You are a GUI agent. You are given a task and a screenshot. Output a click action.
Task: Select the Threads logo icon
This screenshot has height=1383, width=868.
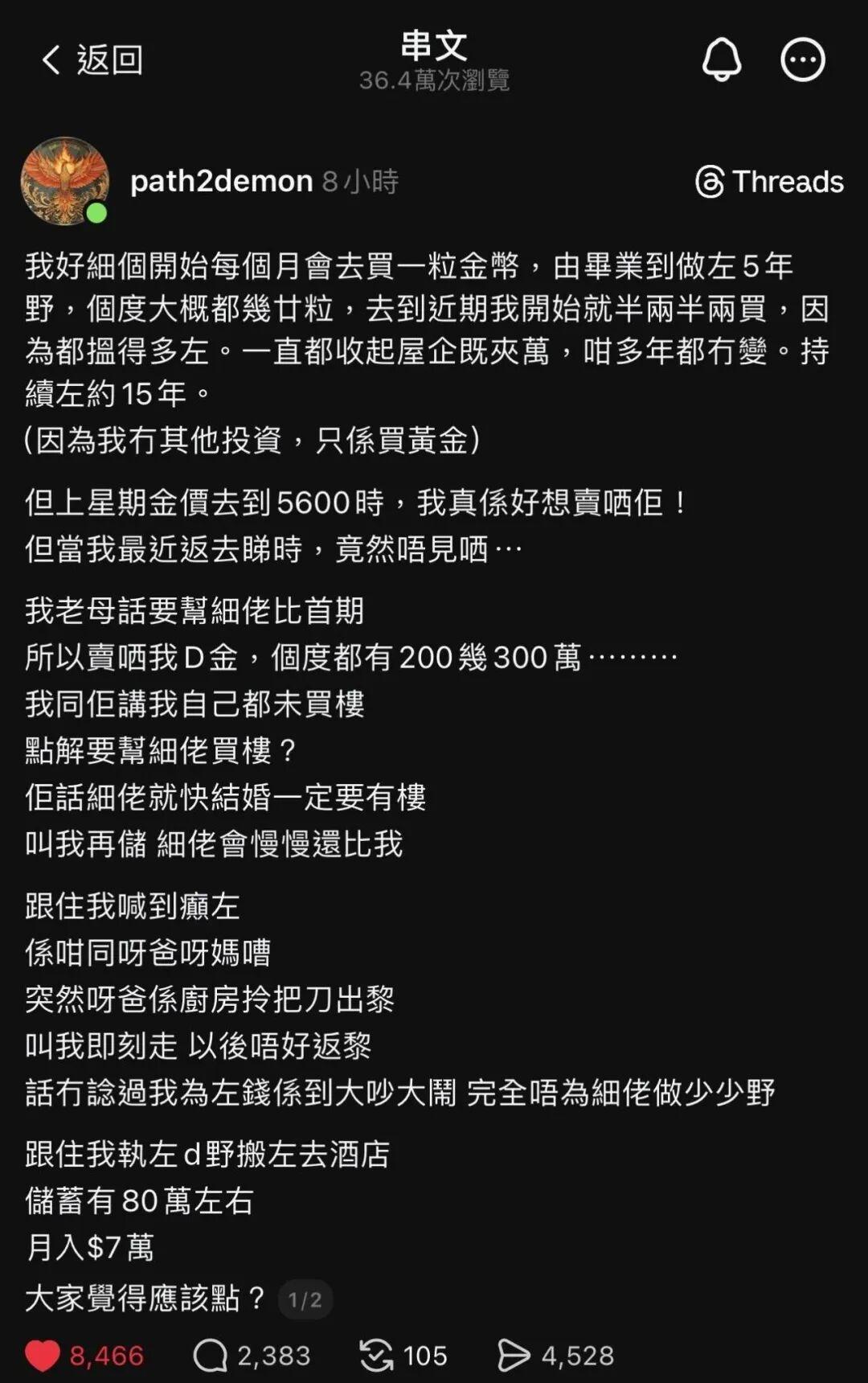710,183
